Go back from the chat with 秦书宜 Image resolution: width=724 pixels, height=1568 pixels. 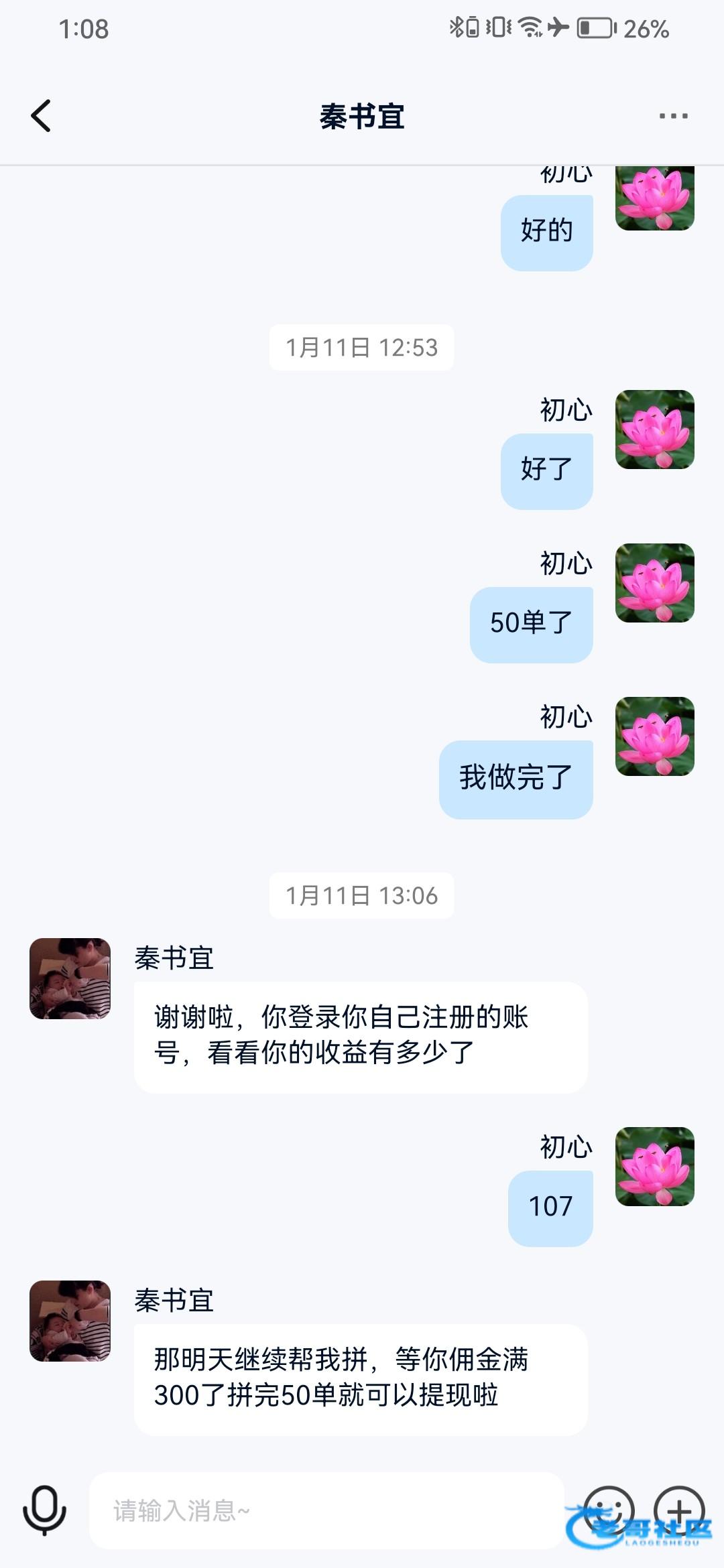42,116
